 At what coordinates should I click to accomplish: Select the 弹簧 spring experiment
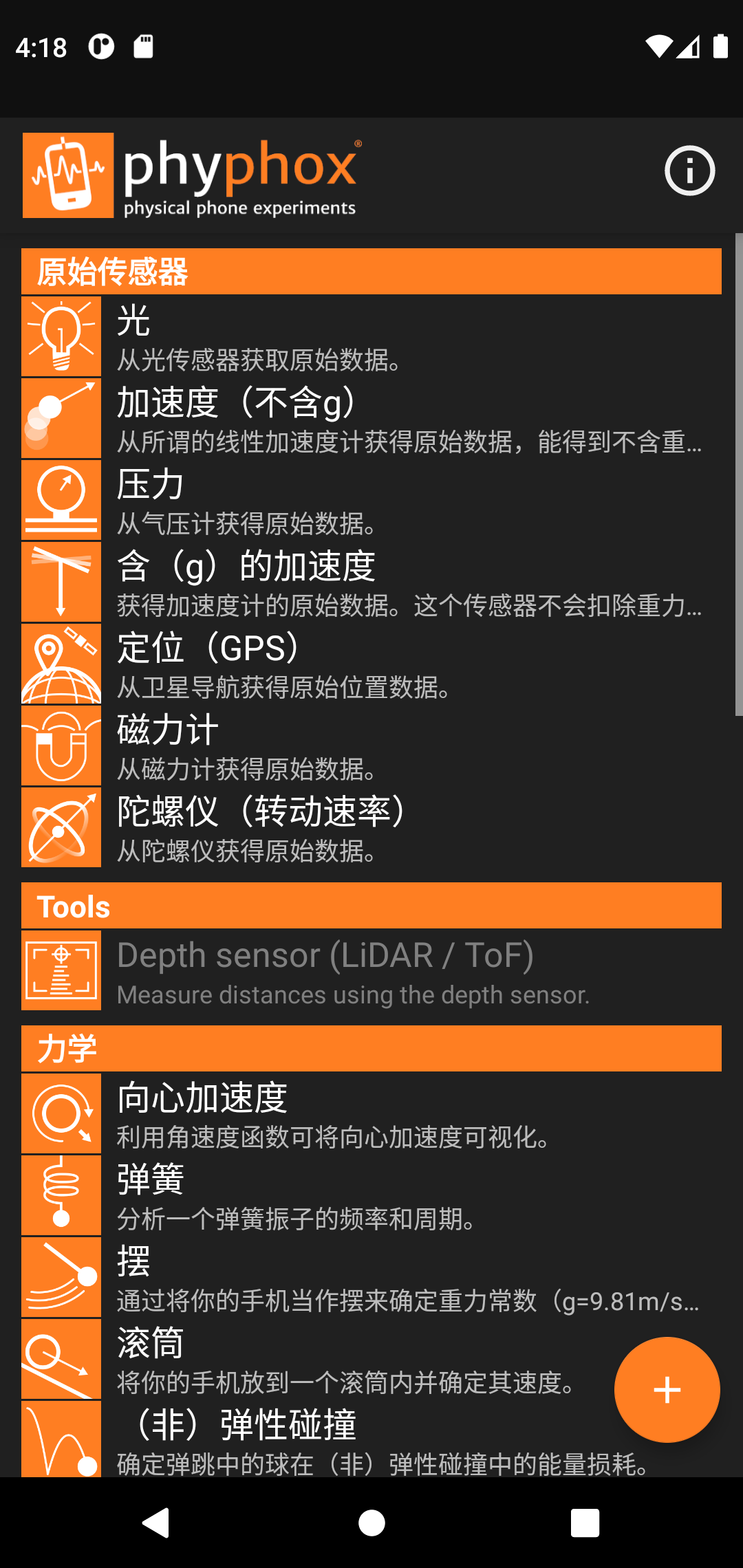371,1196
